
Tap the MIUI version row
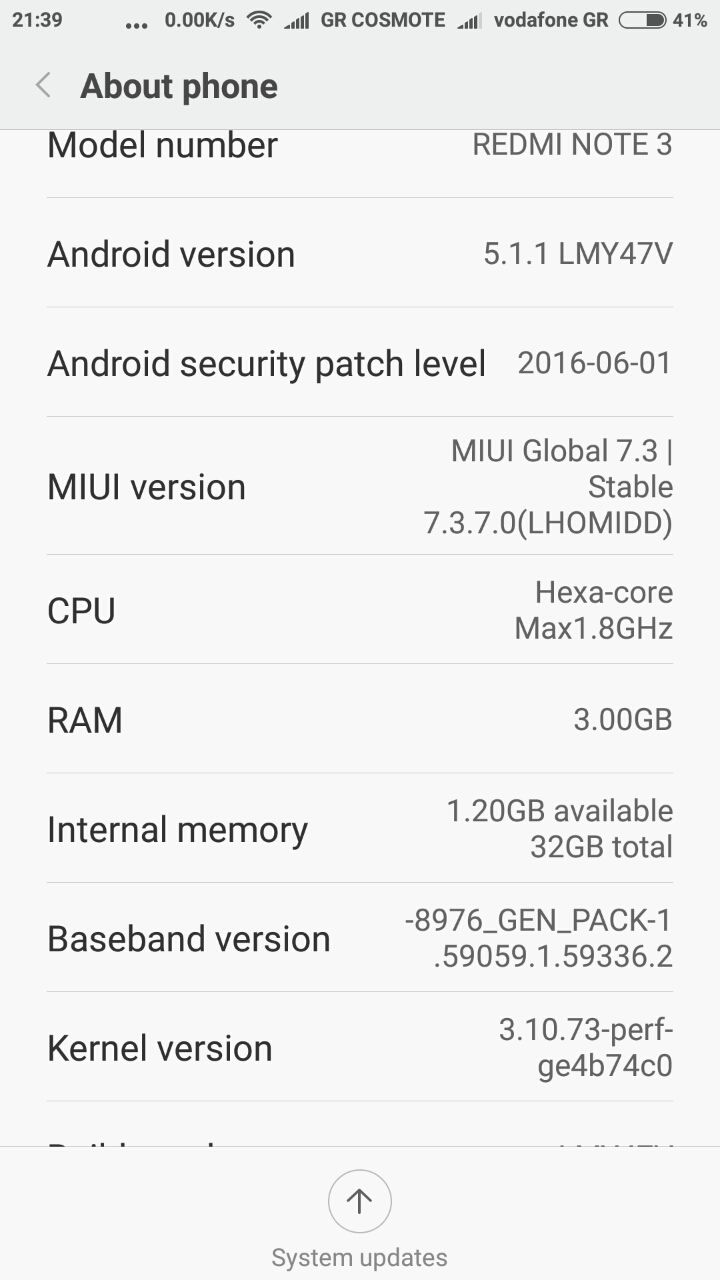coord(360,486)
